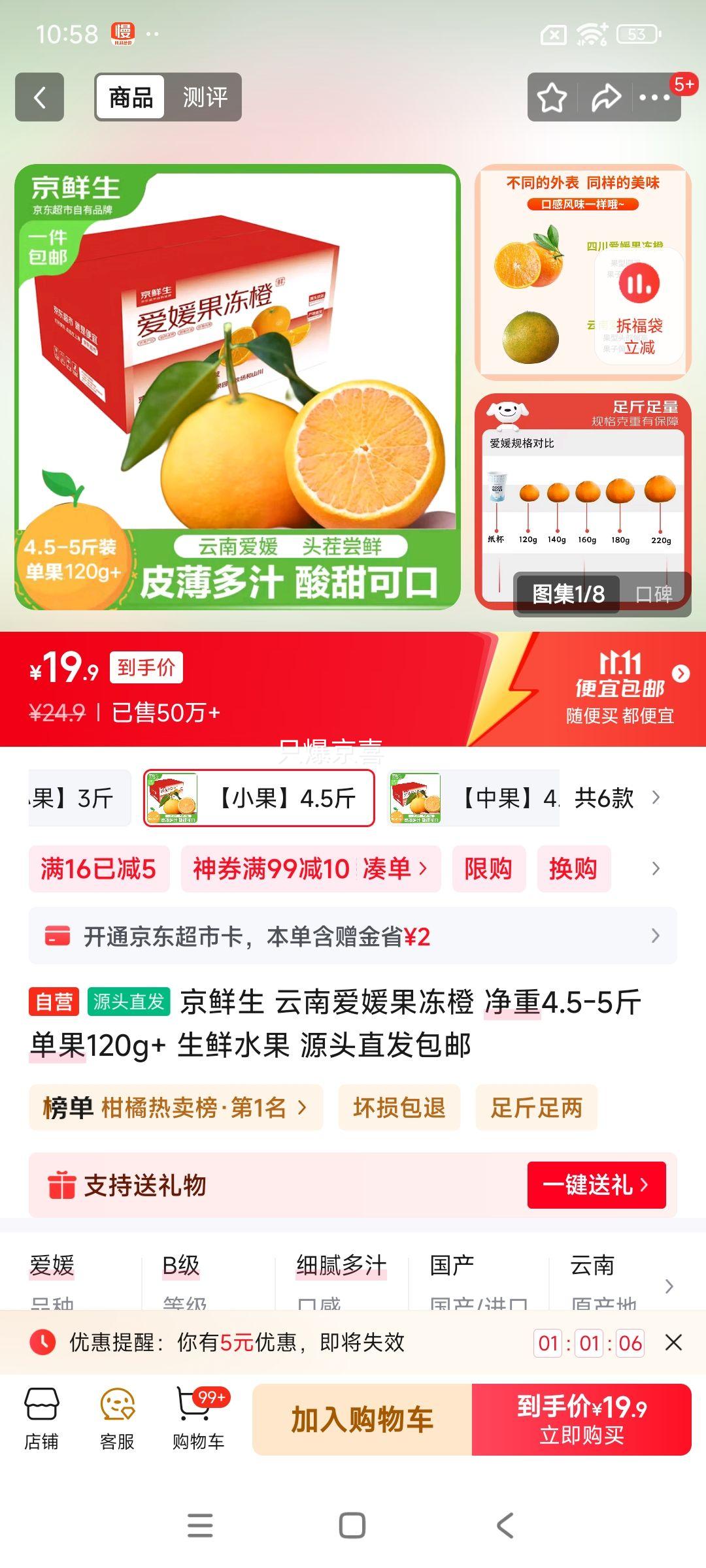Tap 加入购物车 to add item
This screenshot has height=1568, width=706.
tap(362, 1419)
